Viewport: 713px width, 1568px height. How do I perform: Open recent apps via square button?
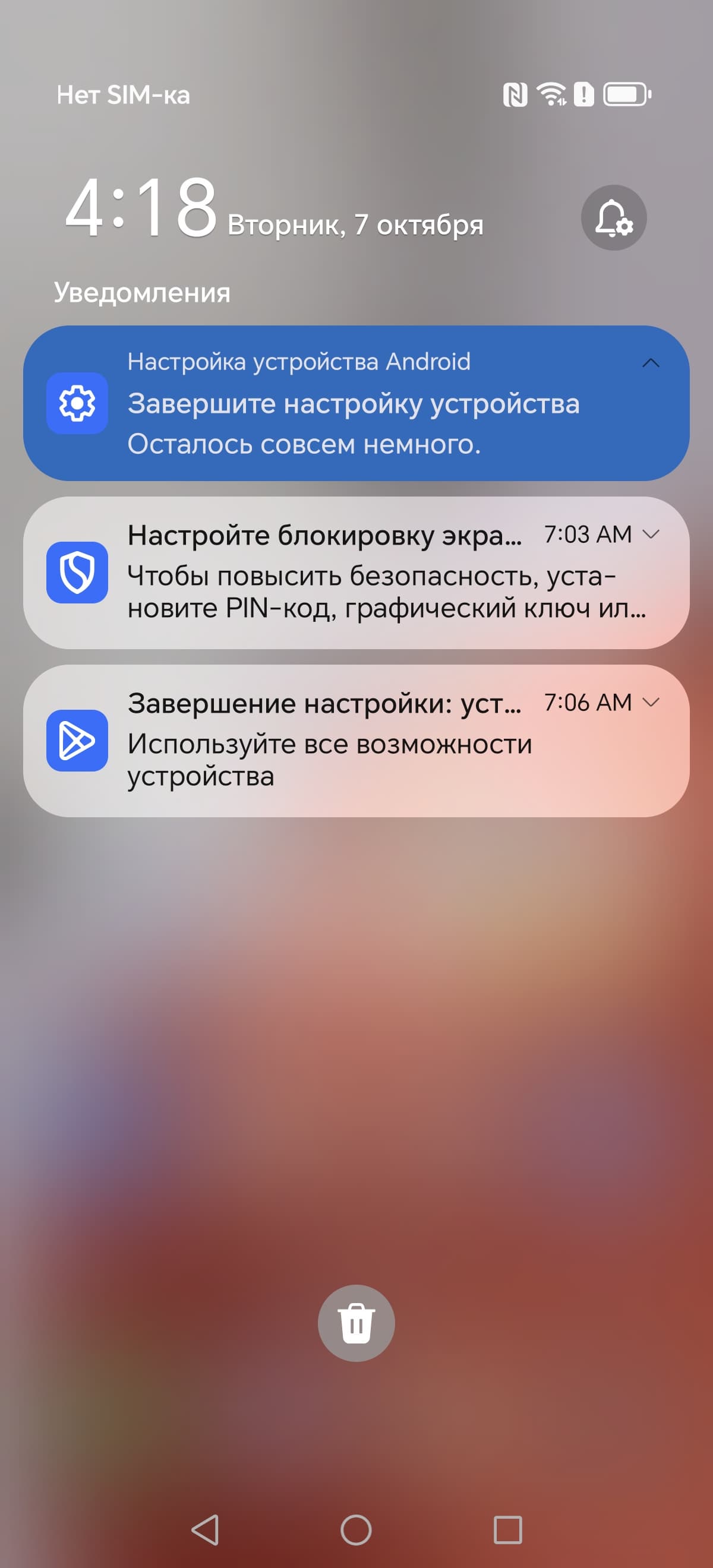point(507,1529)
